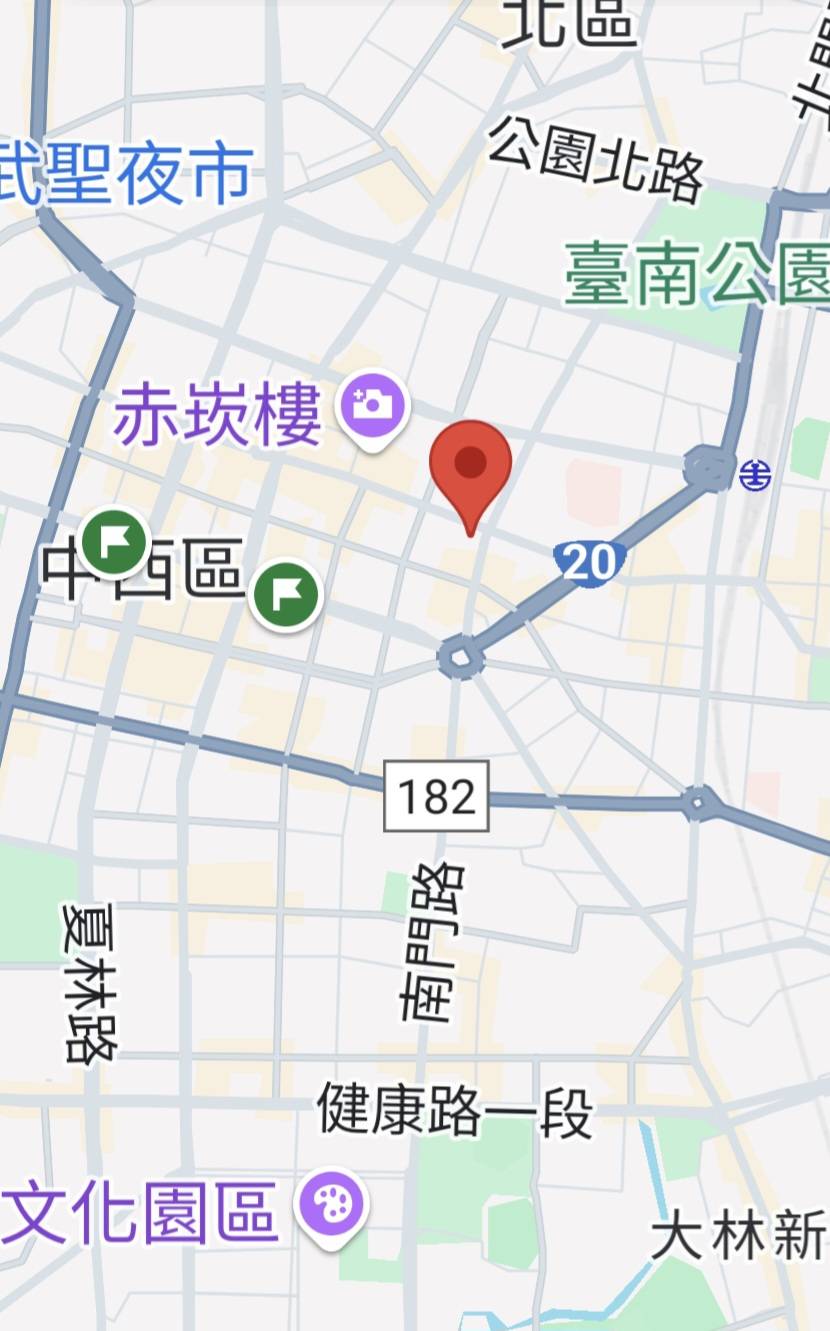830x1331 pixels.
Task: Tap the green flag marker overlapping 中西區 label
Action: click(114, 543)
